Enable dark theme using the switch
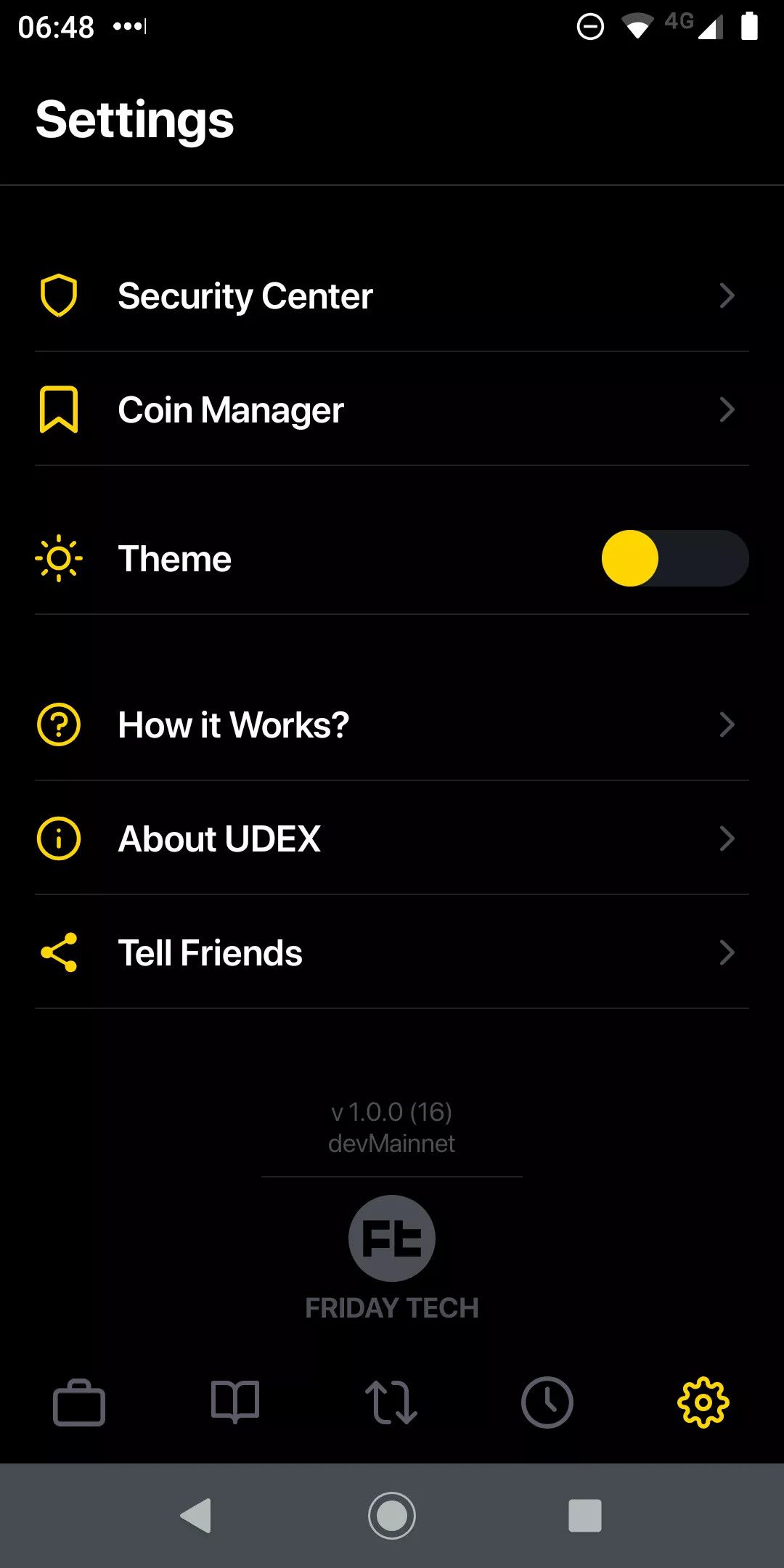This screenshot has width=784, height=1568. [674, 558]
